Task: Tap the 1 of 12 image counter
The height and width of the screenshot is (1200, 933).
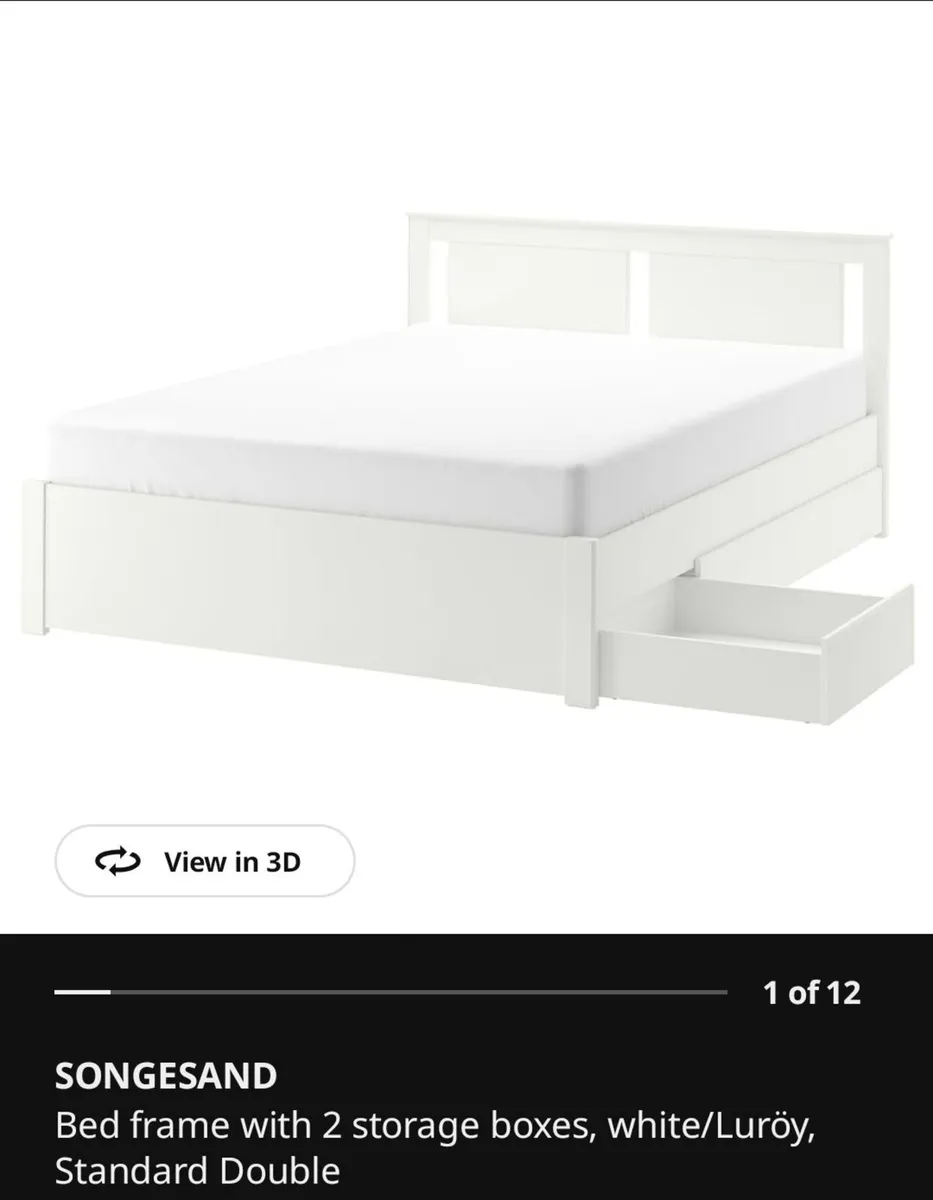Action: click(811, 992)
